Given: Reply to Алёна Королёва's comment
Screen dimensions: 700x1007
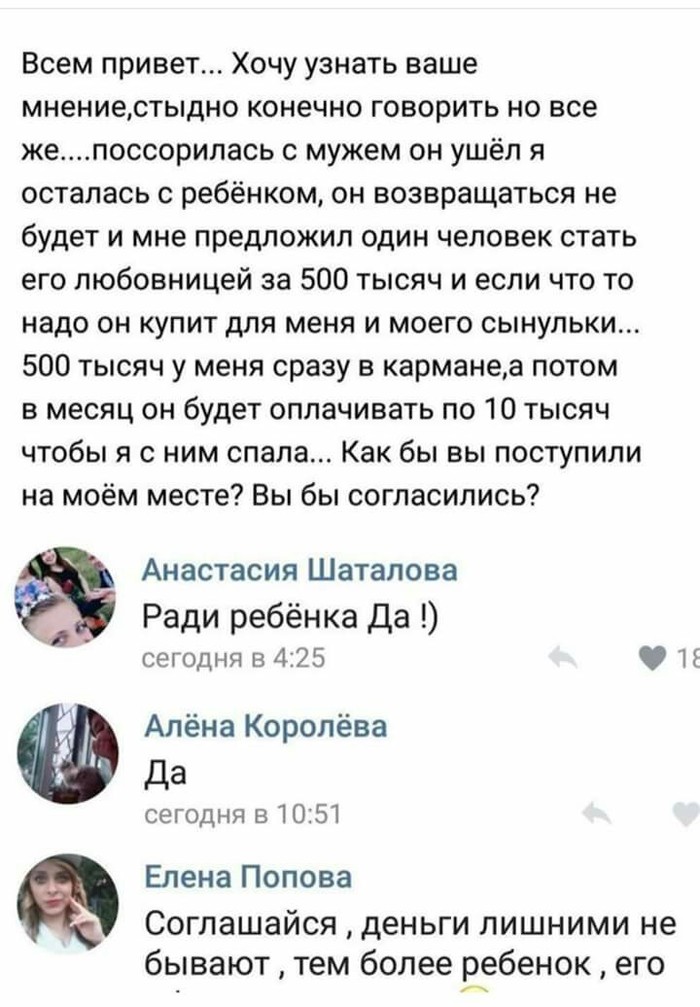Looking at the screenshot, I should 597,812.
